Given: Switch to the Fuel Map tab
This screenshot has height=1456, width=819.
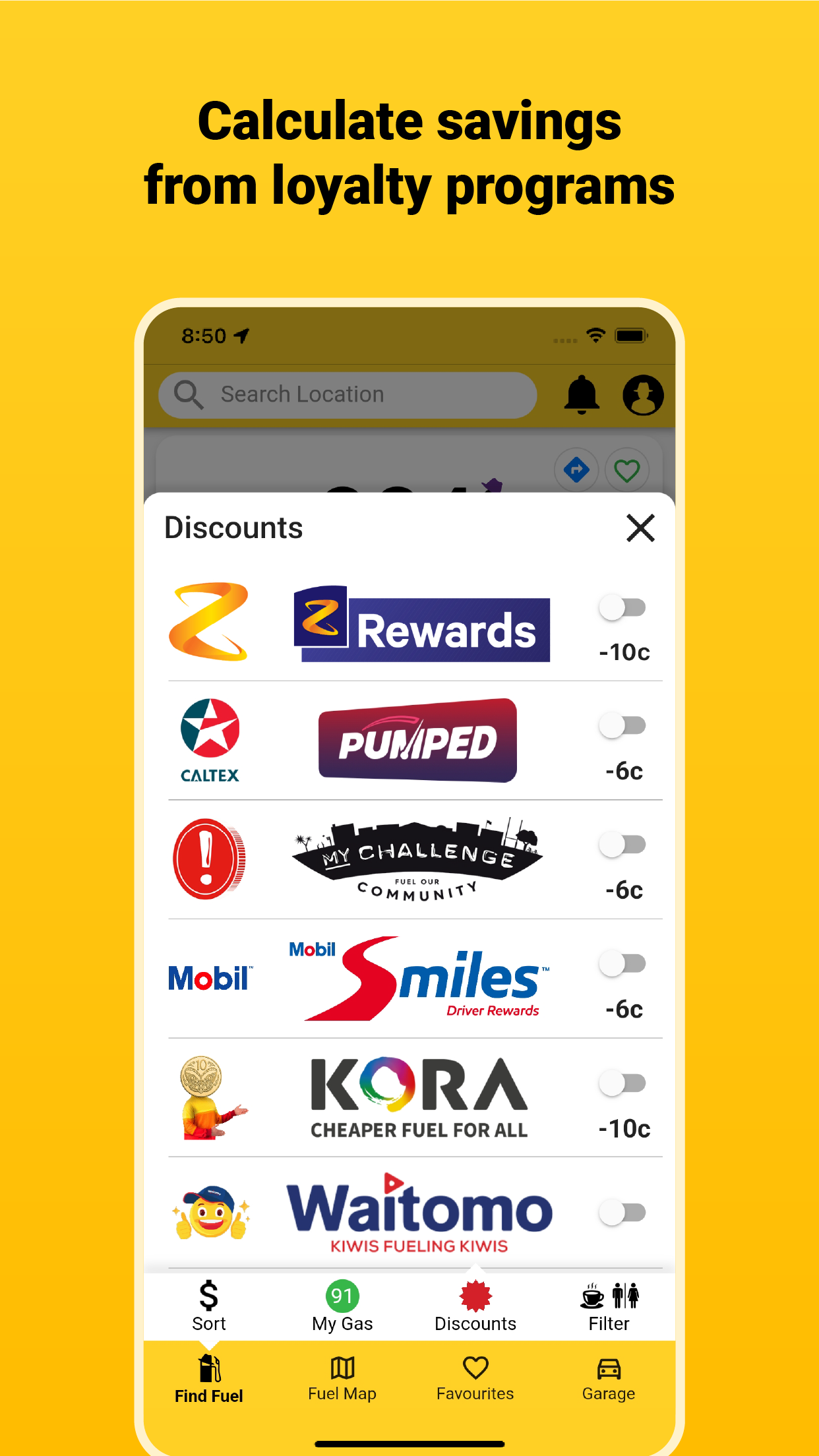Looking at the screenshot, I should pos(342,1378).
